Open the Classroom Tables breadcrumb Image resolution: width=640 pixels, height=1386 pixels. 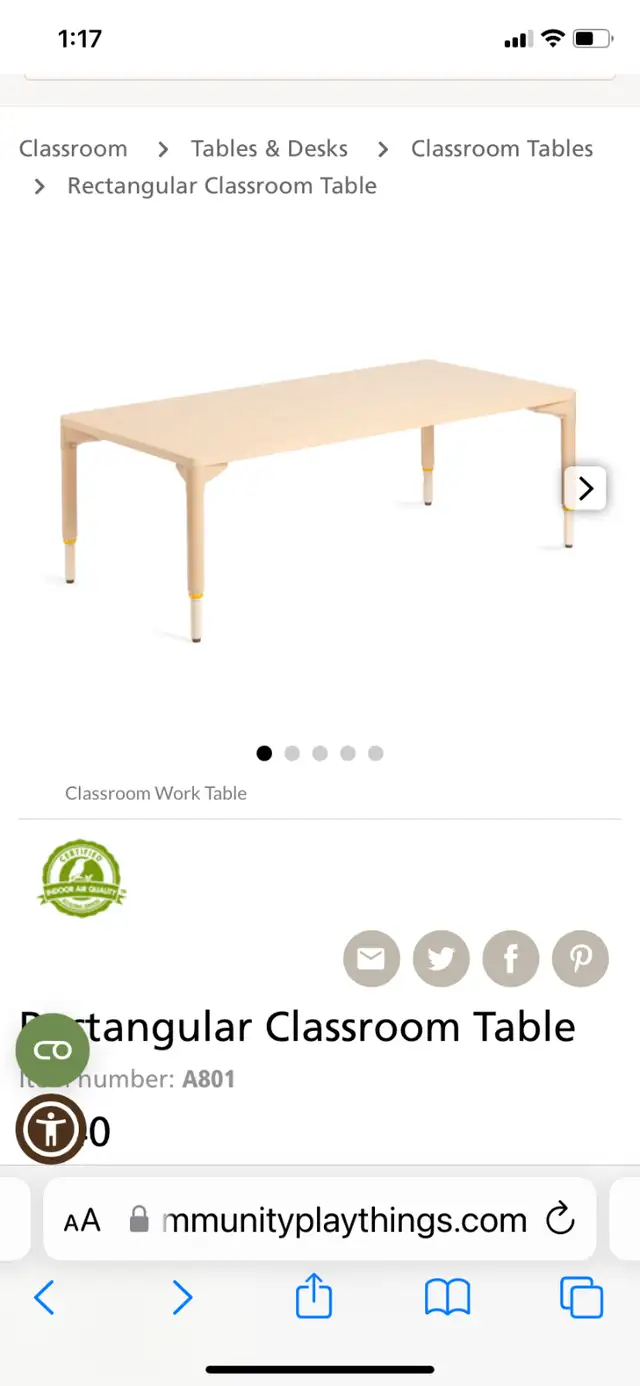tap(502, 149)
